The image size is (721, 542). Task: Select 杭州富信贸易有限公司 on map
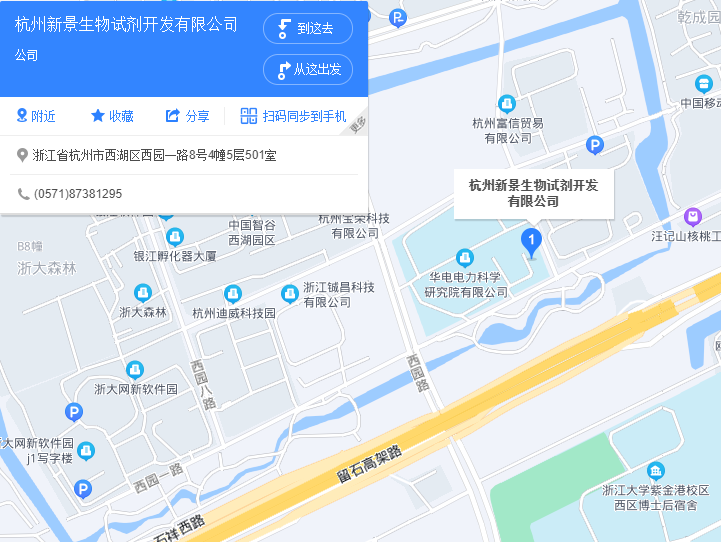[x=507, y=103]
